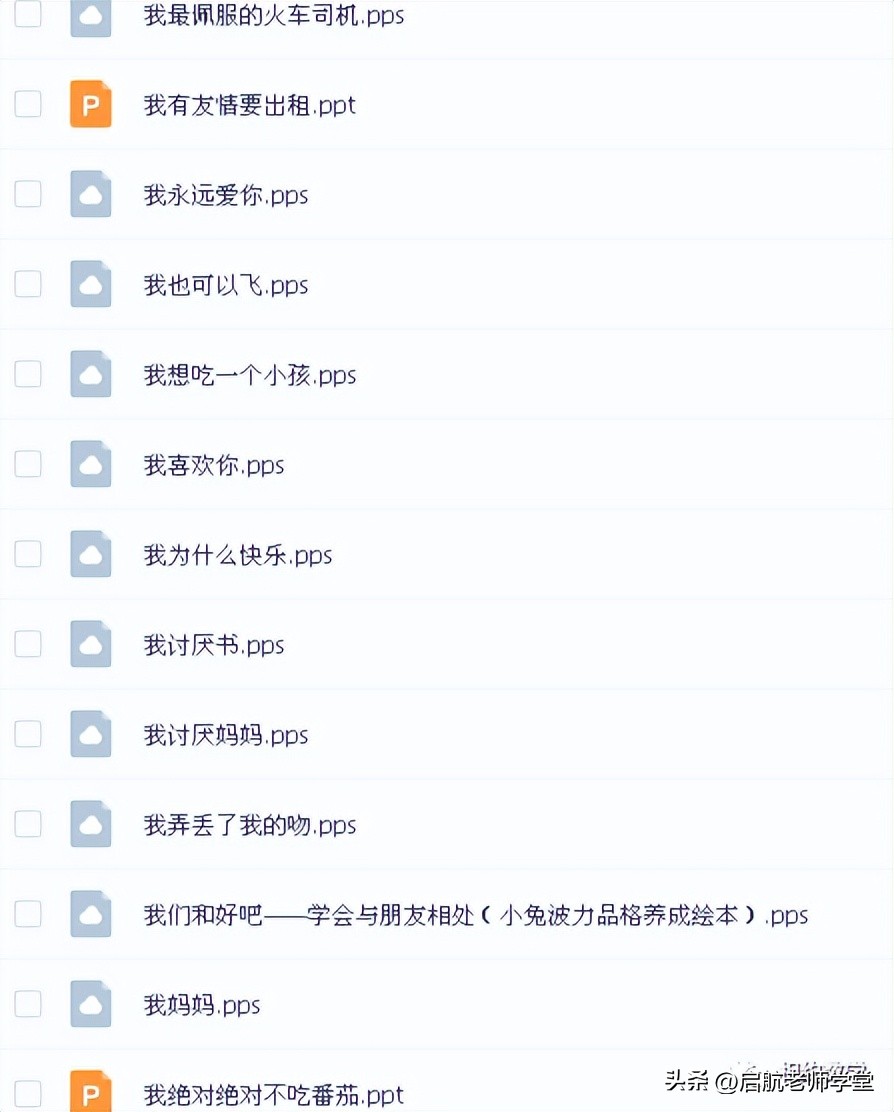
Task: Click the cloud file icon for 我永远爱你.pps
Action: point(90,194)
